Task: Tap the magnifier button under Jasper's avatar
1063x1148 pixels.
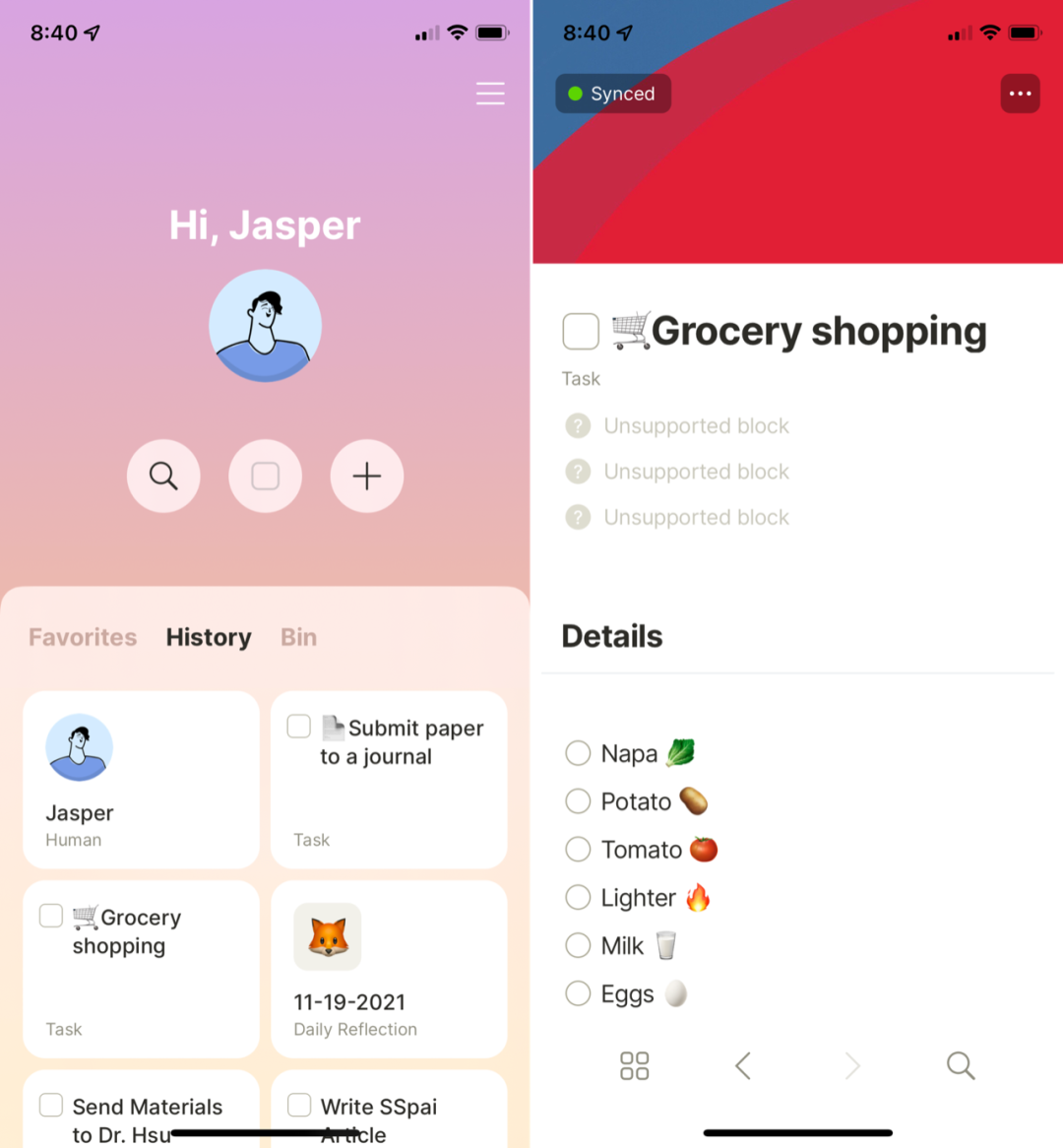Action: pyautogui.click(x=163, y=476)
